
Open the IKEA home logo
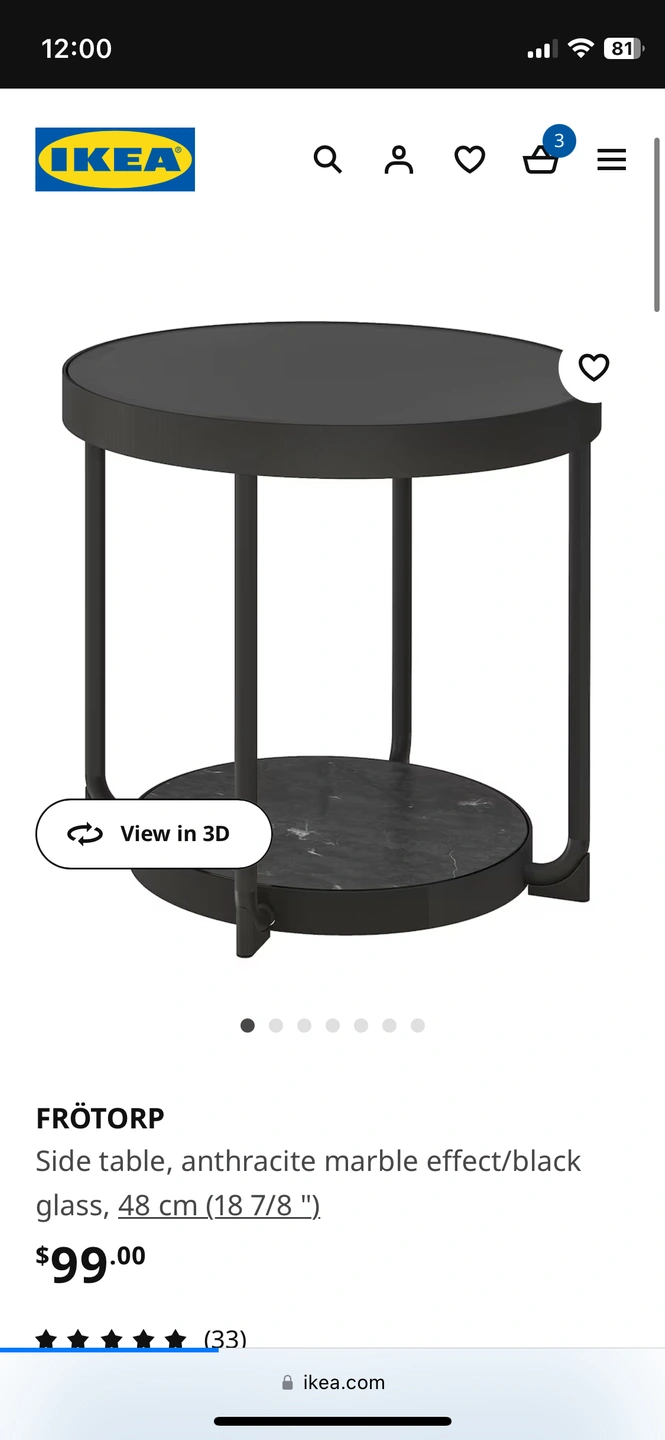(x=115, y=159)
